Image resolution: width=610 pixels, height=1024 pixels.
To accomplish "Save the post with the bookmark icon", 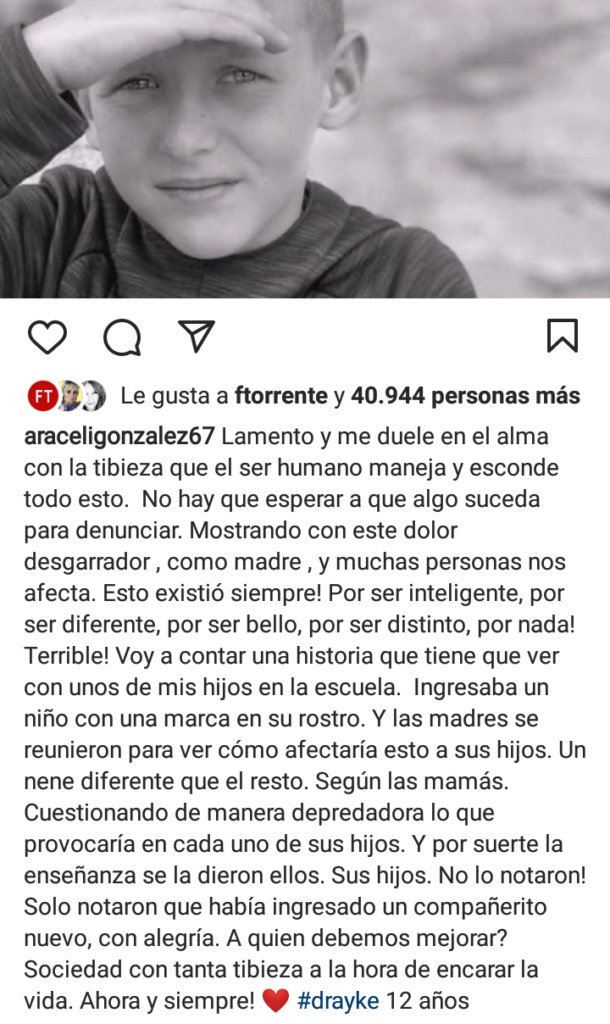I will 562,336.
